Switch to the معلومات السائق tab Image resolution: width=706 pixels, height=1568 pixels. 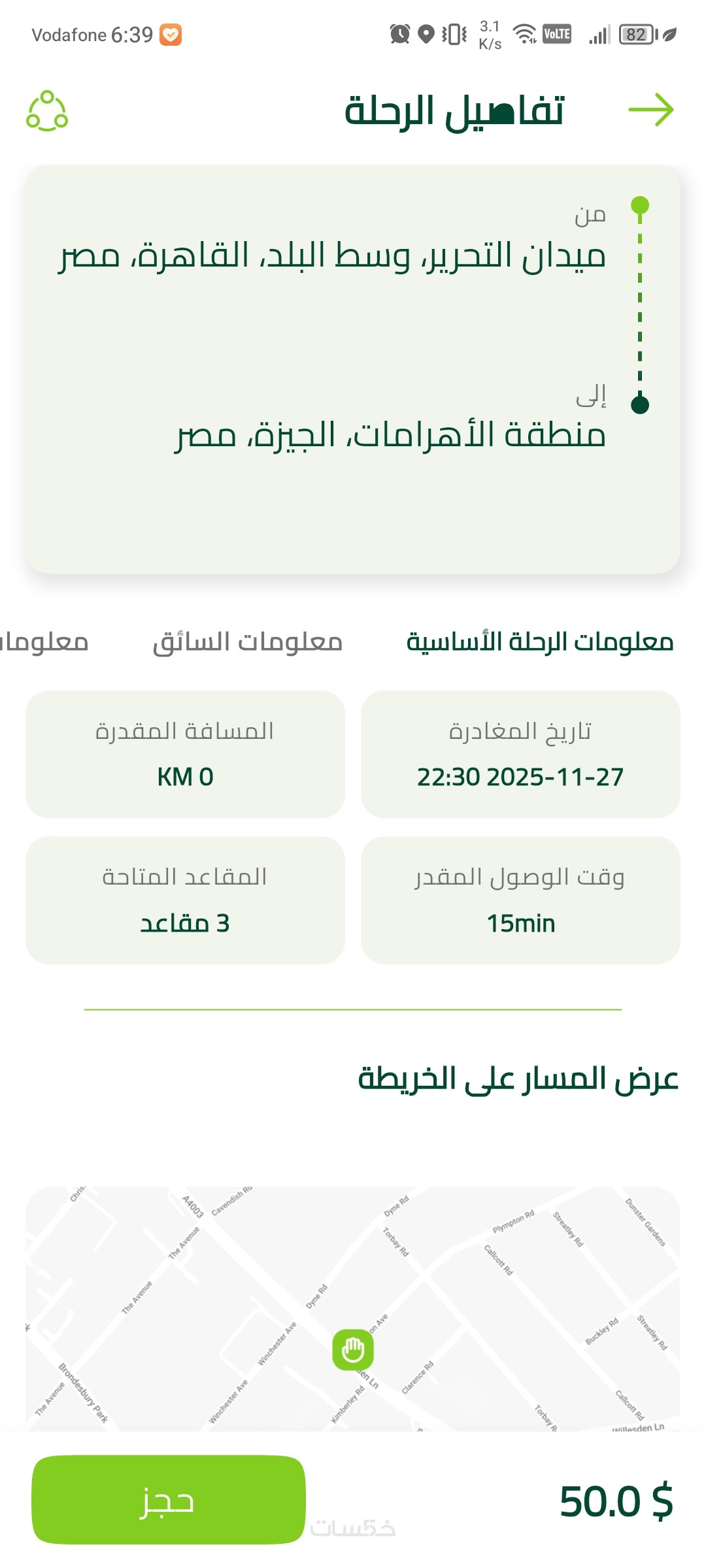pos(247,642)
